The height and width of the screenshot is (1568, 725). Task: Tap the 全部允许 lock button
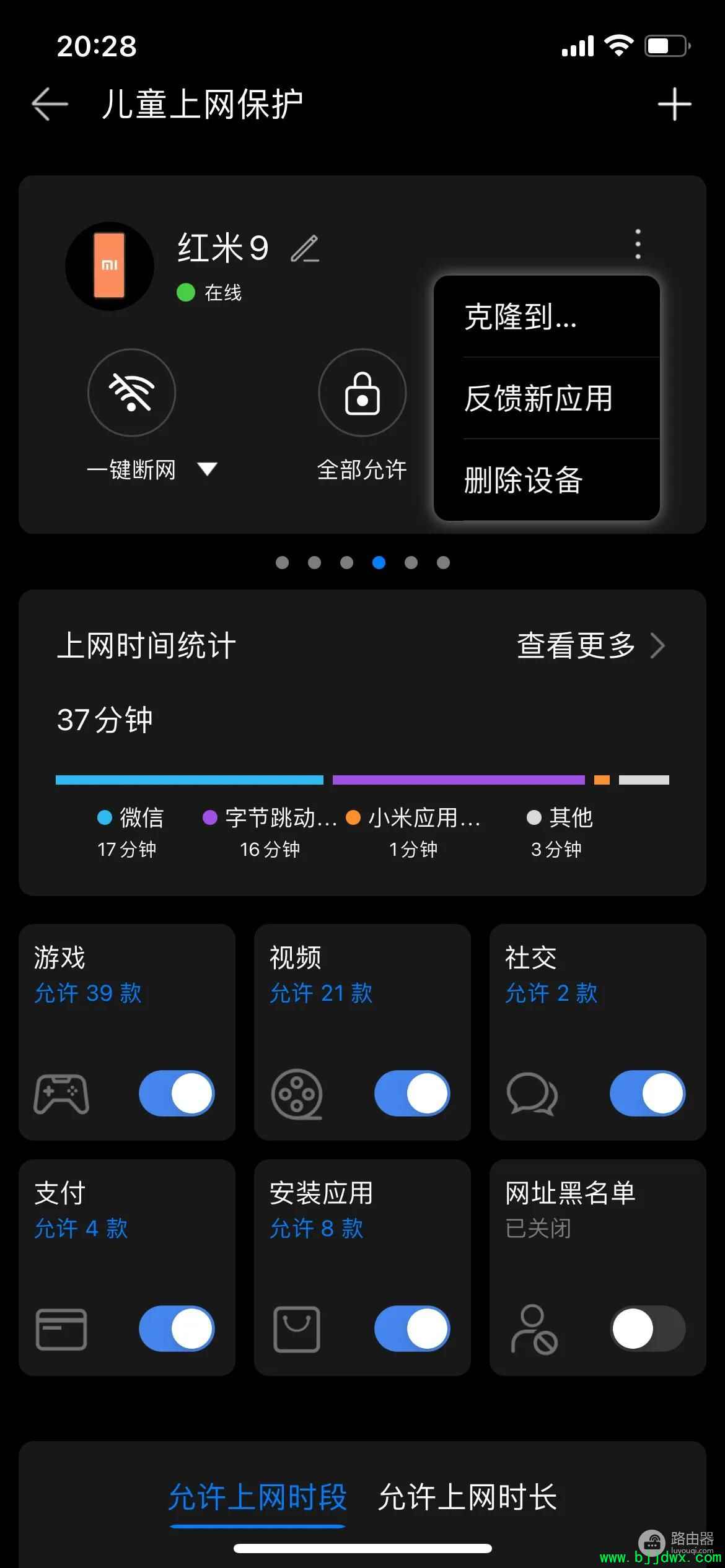(x=362, y=393)
